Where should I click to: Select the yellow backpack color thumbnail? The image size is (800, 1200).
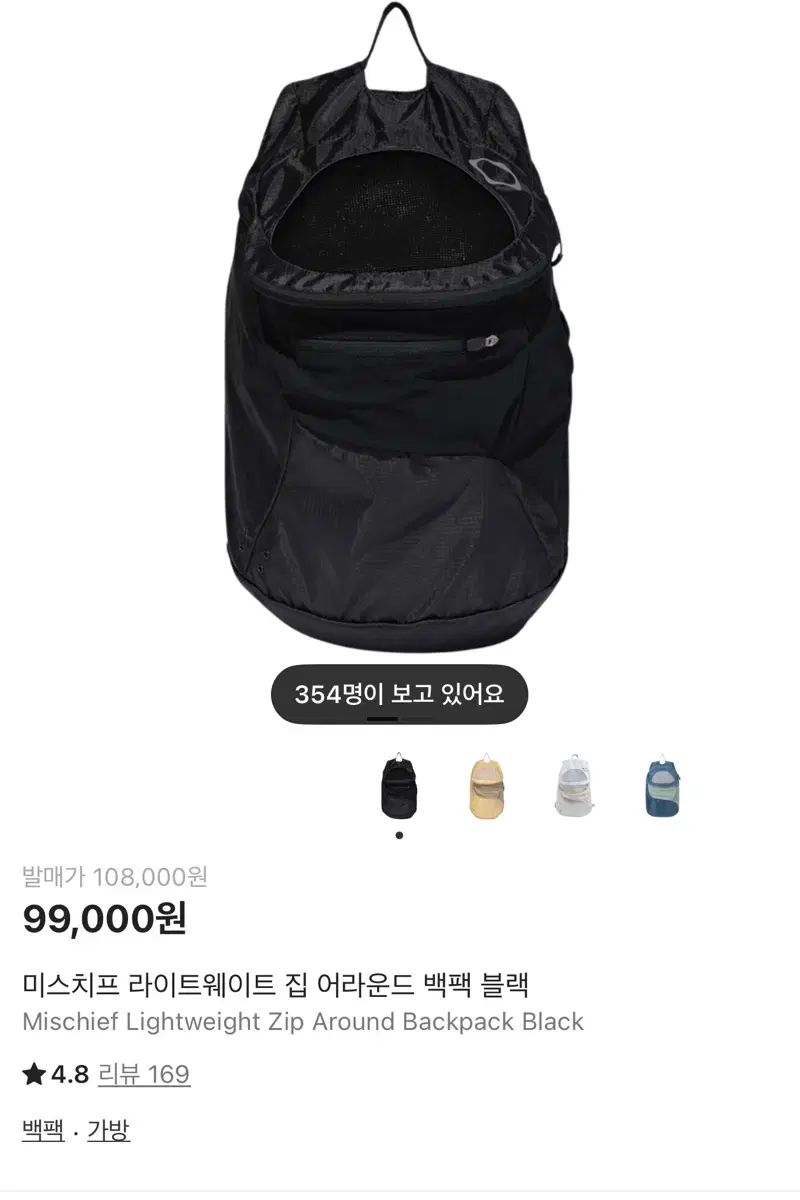pos(487,787)
